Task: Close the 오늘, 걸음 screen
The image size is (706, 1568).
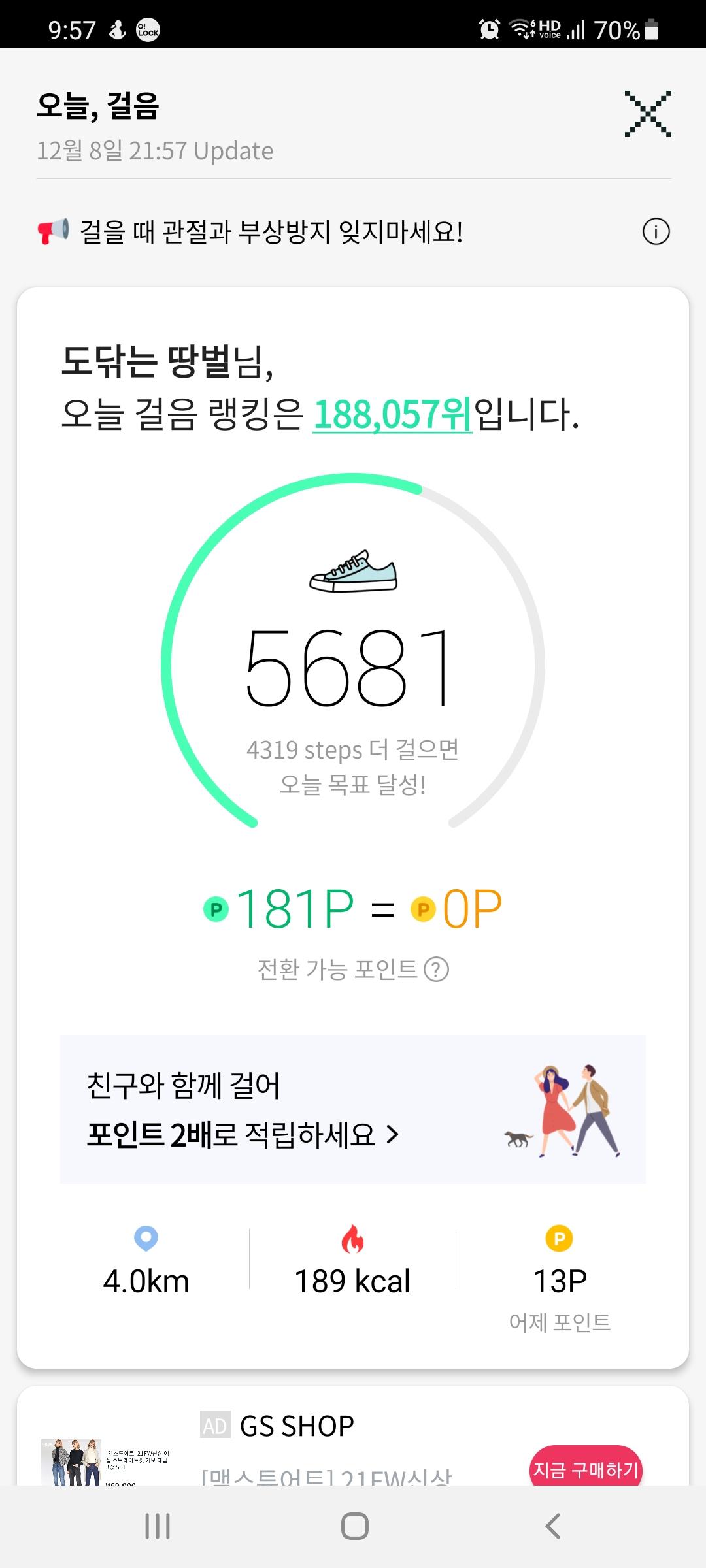Action: 647,114
